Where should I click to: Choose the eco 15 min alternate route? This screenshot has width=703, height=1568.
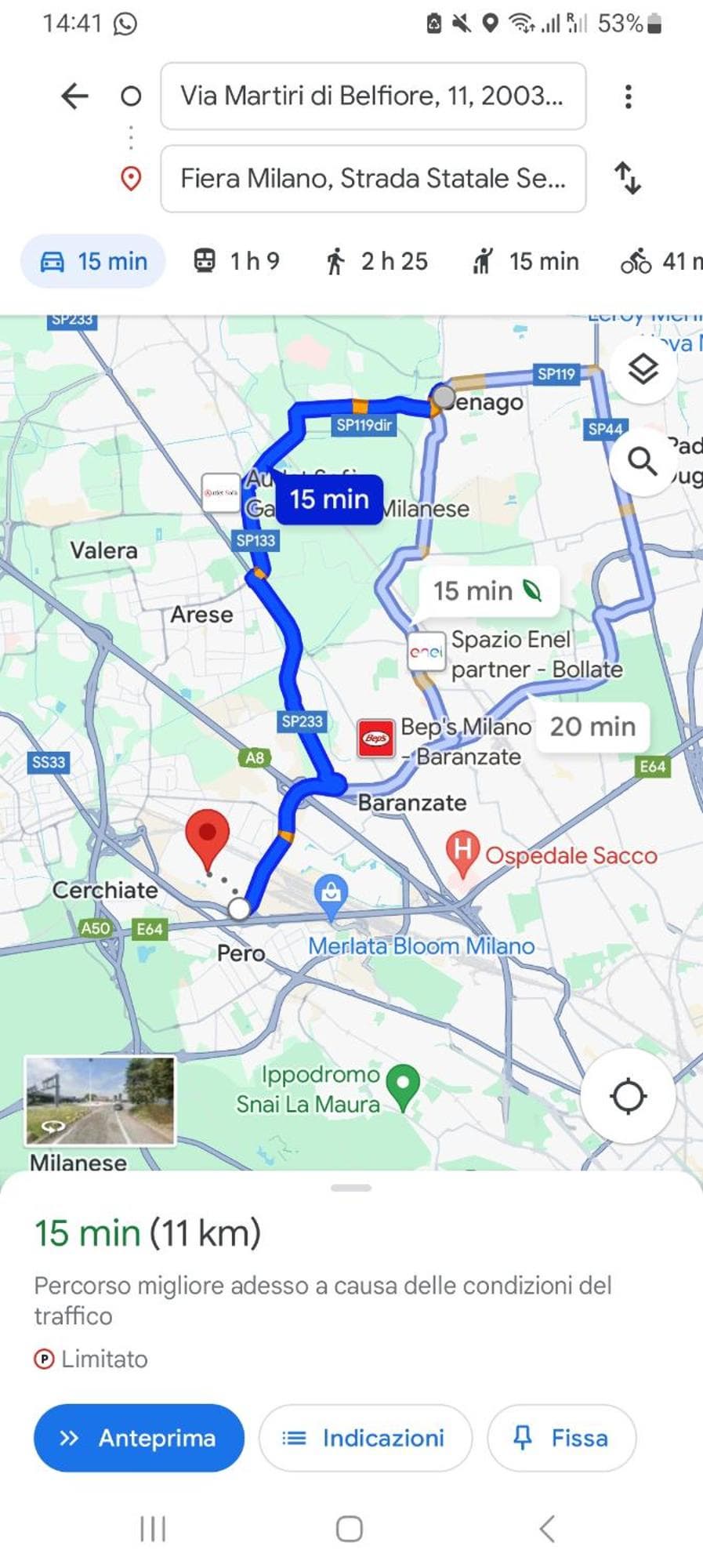click(487, 590)
